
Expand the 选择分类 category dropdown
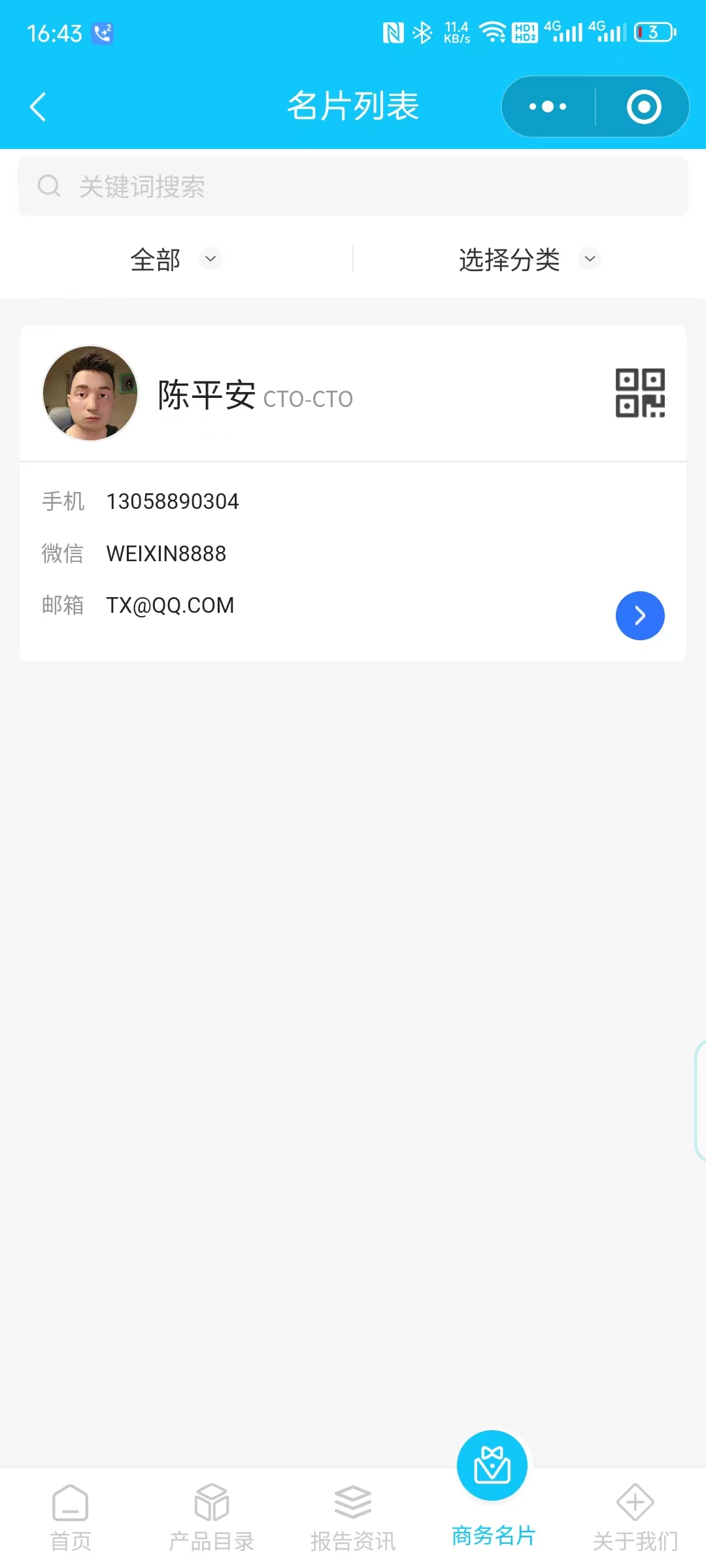pyautogui.click(x=528, y=259)
